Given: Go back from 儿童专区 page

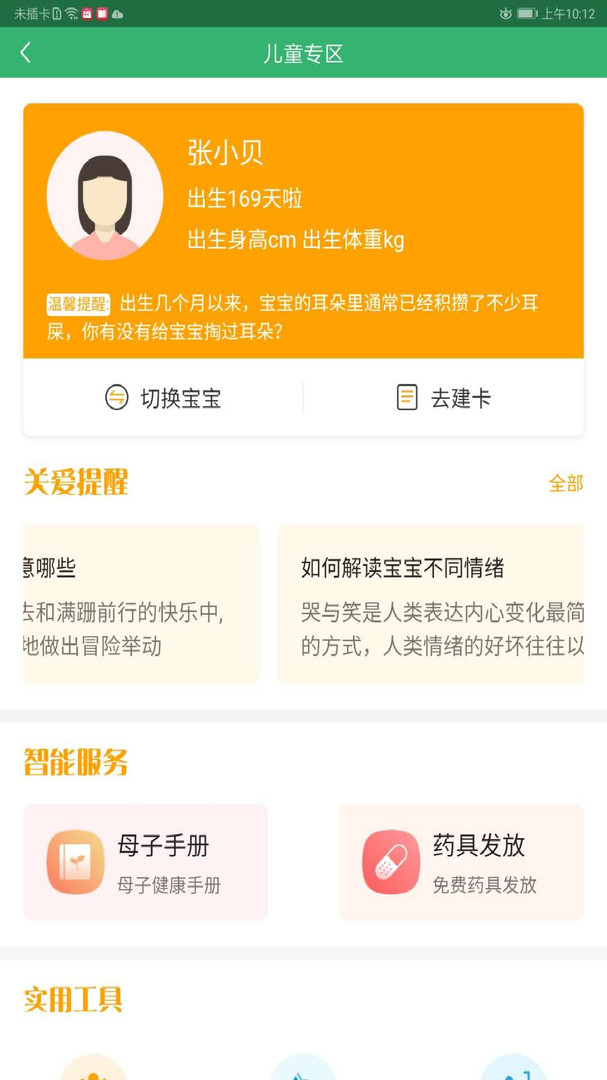Looking at the screenshot, I should pyautogui.click(x=26, y=53).
